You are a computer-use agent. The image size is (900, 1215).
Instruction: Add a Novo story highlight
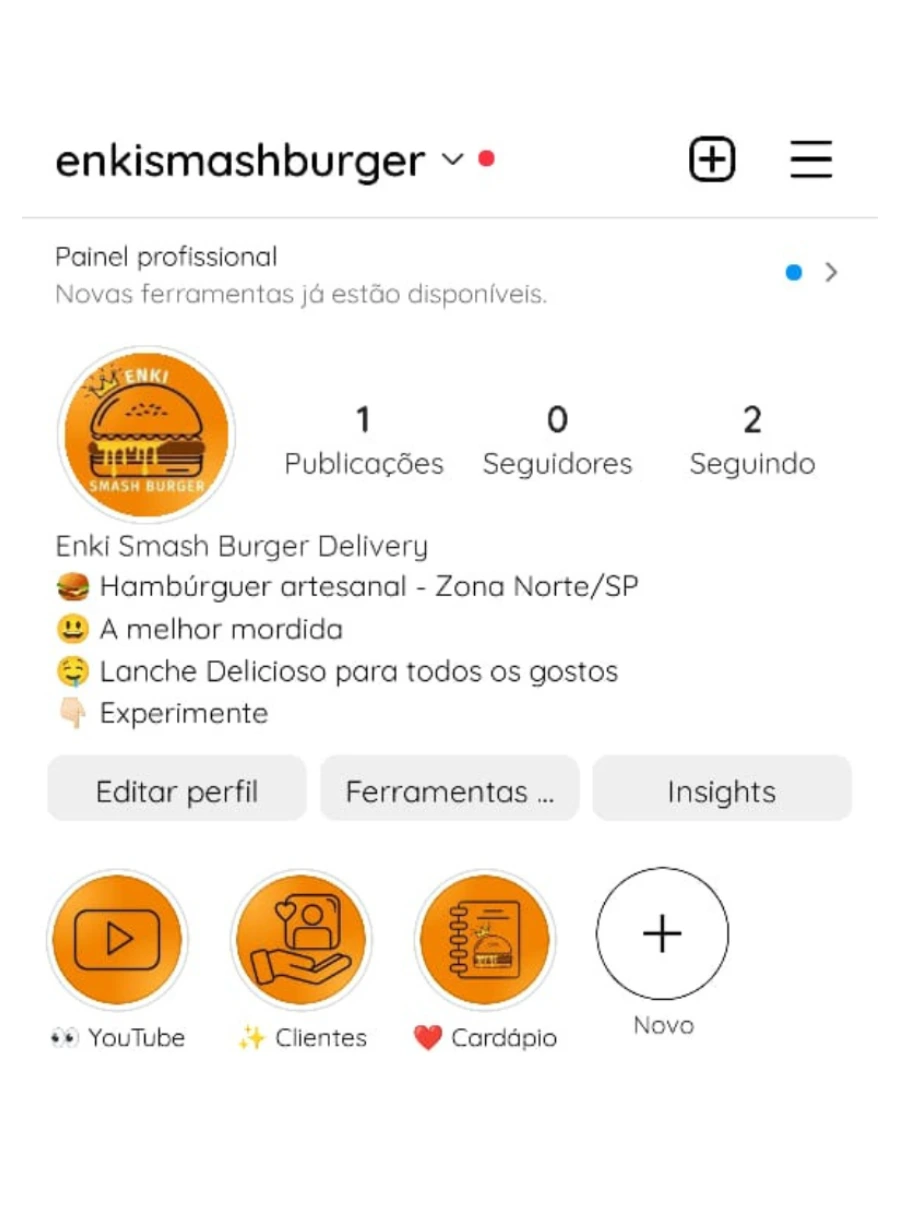[x=662, y=935]
